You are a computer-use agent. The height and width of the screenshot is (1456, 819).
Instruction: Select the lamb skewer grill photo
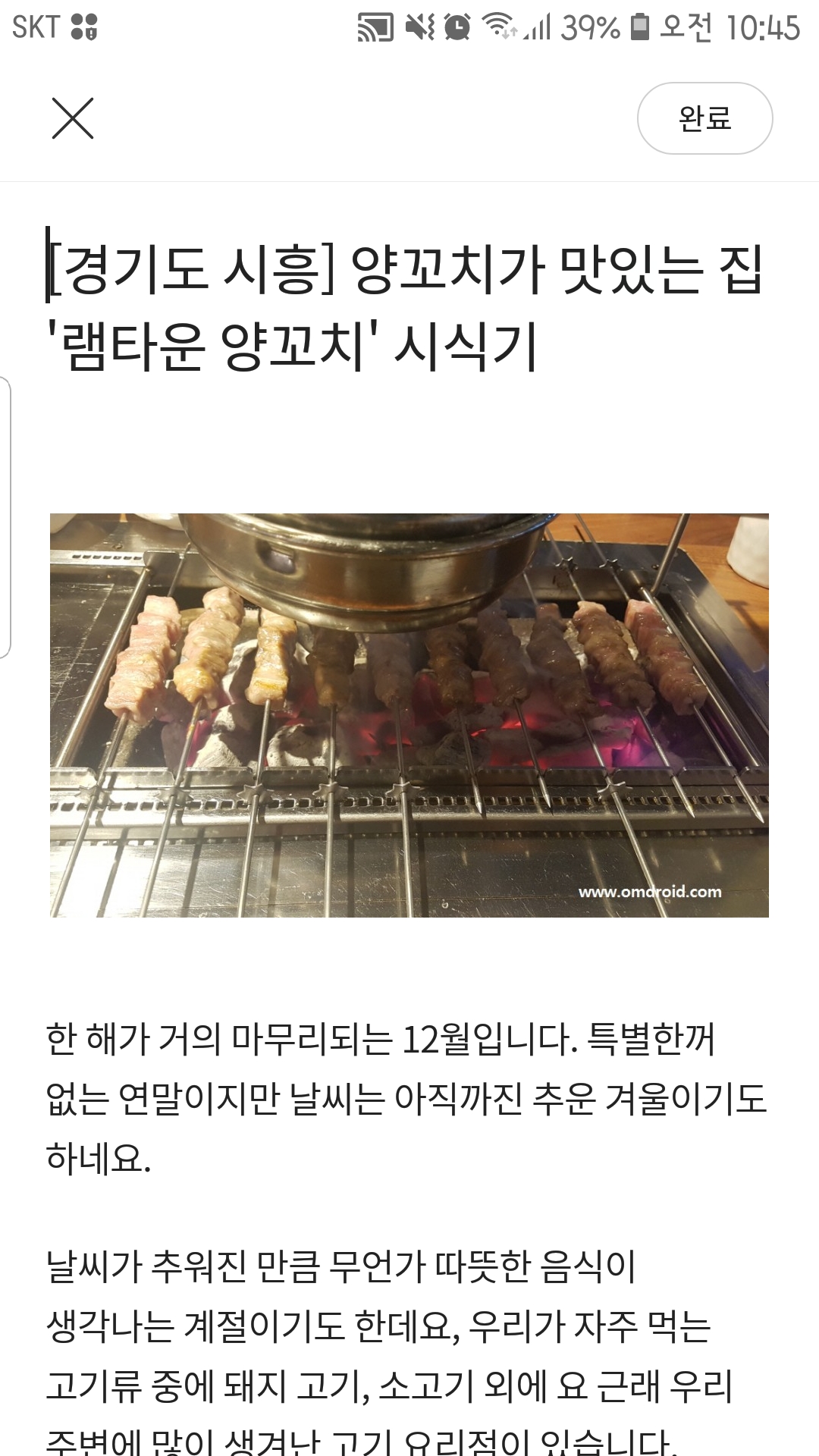tap(409, 715)
